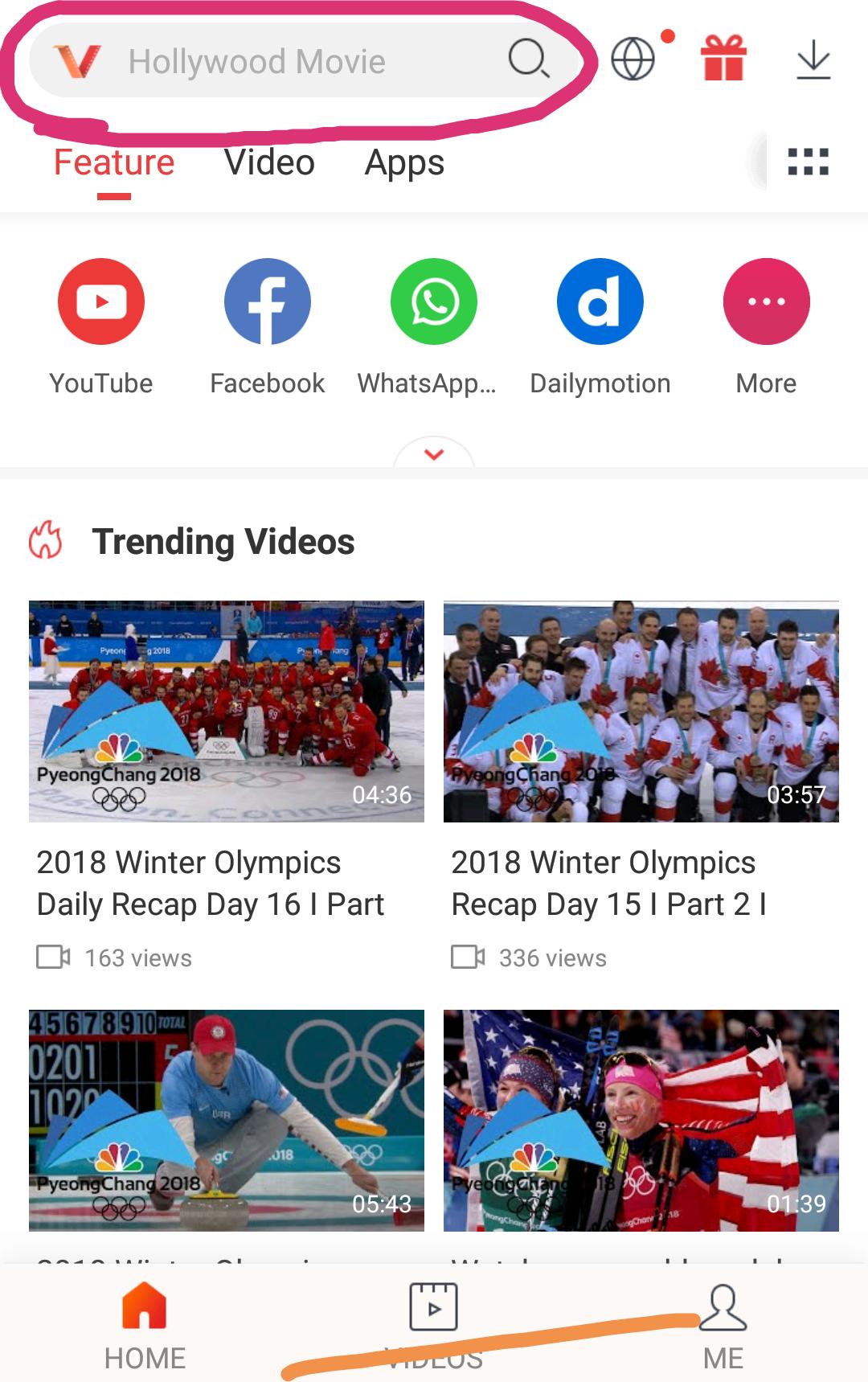
Task: Open the WhatsApp shortcut
Action: [x=433, y=301]
